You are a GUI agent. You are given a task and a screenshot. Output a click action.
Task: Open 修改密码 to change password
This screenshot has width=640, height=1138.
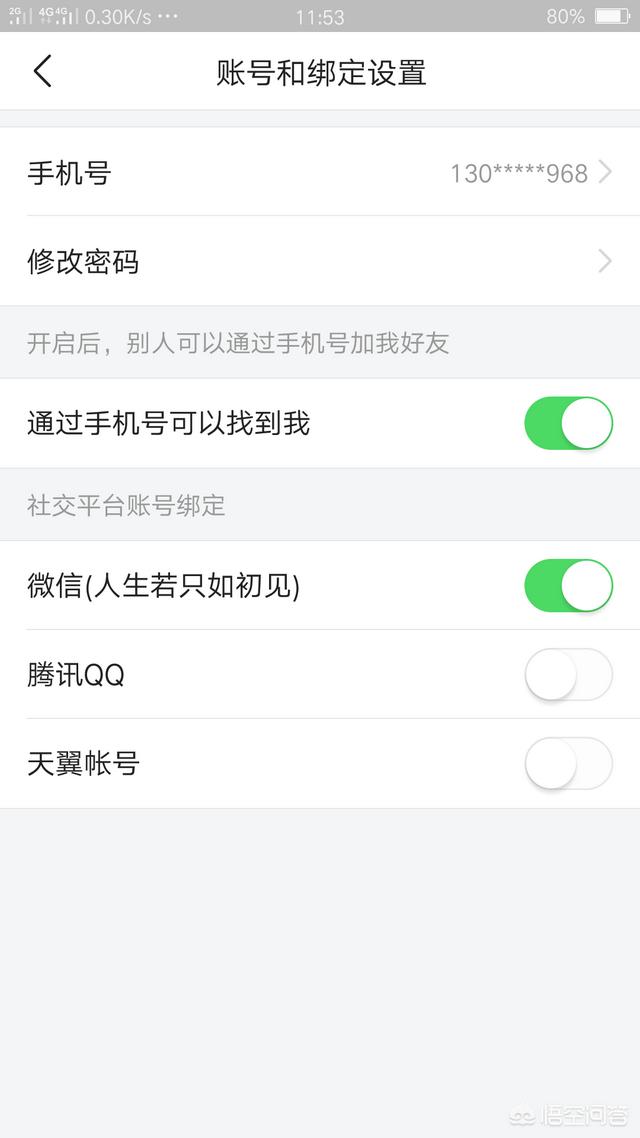(x=320, y=262)
